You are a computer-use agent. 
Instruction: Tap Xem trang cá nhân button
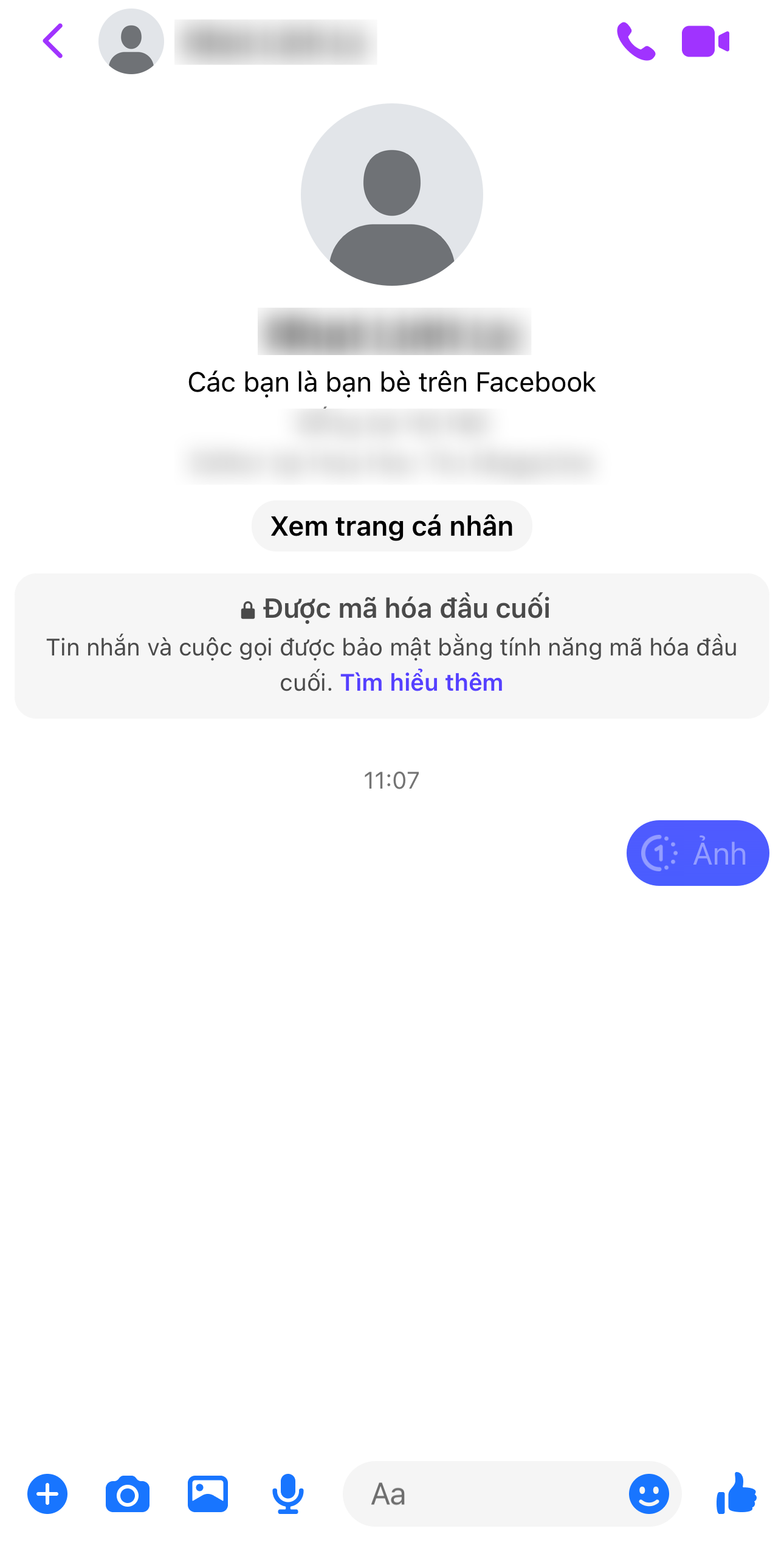(x=391, y=526)
